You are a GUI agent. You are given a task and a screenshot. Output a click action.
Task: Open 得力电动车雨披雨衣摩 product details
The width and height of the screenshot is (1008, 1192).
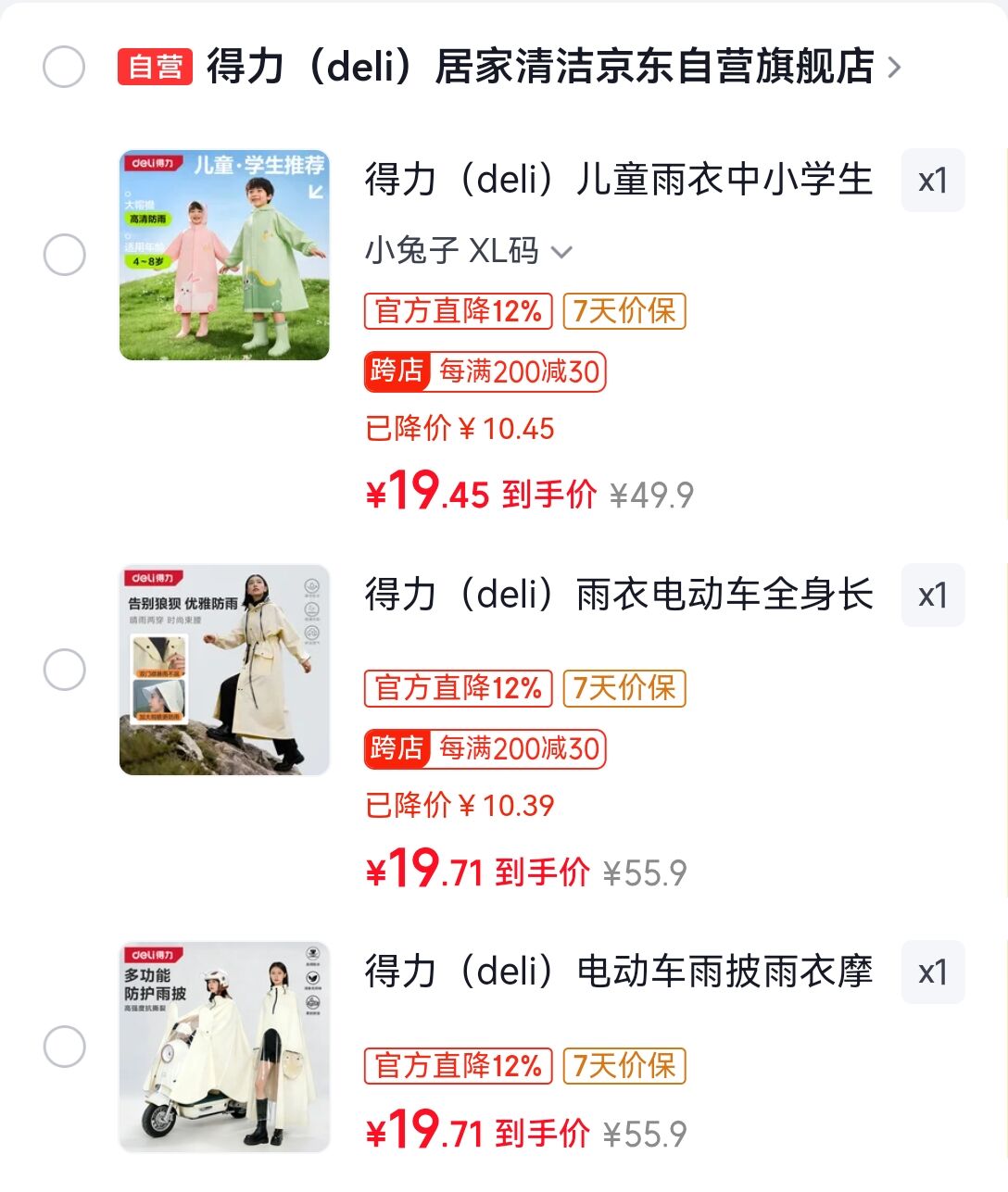click(x=618, y=972)
